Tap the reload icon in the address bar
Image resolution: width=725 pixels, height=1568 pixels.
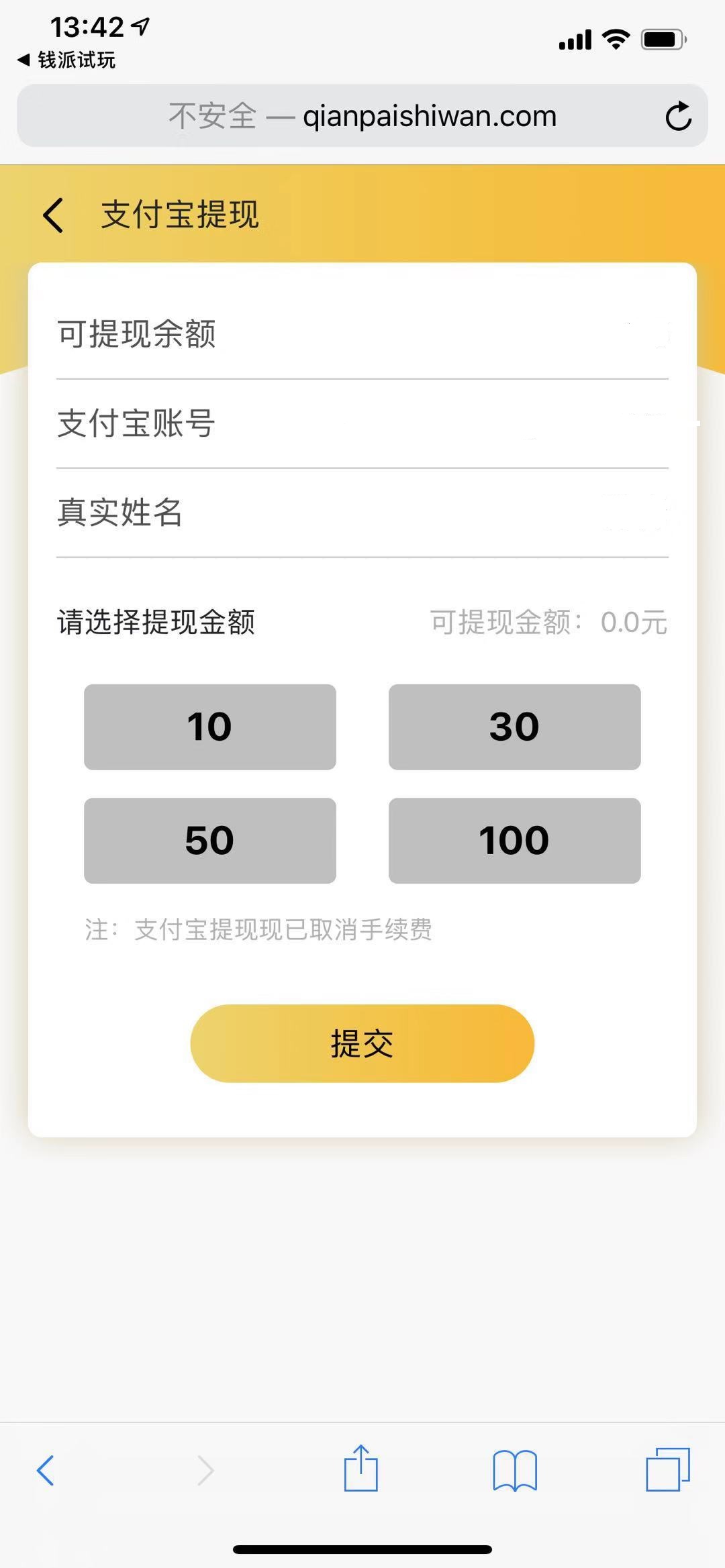pos(679,115)
